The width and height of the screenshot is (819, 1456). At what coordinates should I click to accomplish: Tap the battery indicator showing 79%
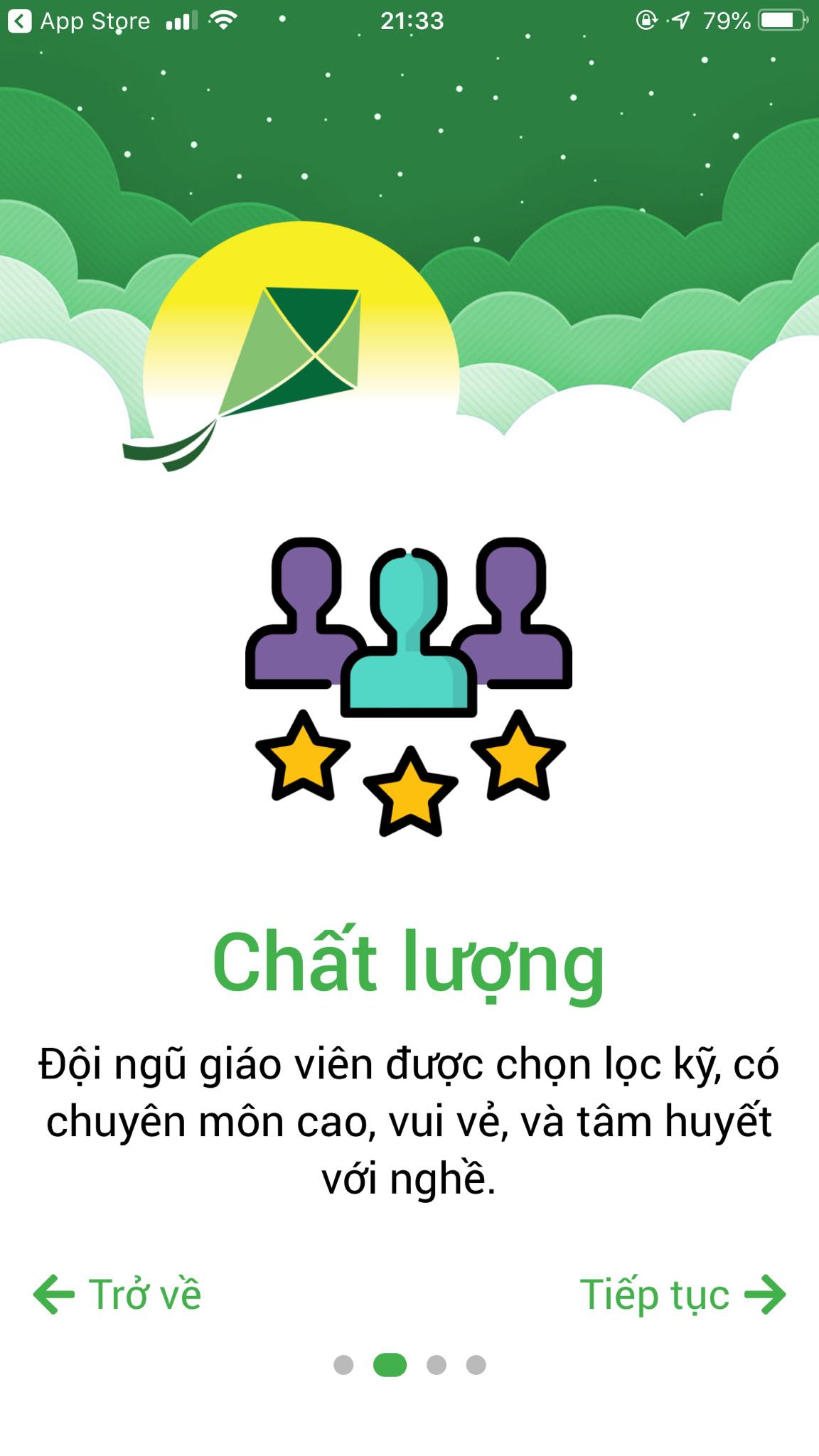tap(781, 21)
